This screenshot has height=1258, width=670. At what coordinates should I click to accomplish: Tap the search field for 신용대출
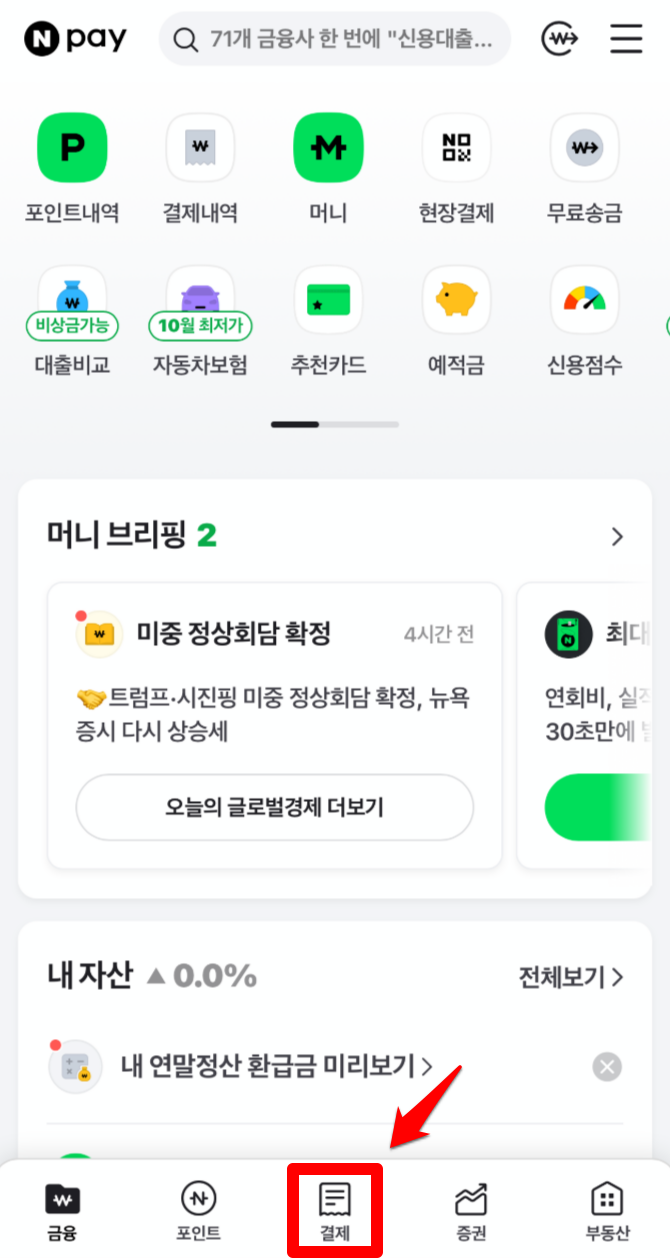point(334,40)
